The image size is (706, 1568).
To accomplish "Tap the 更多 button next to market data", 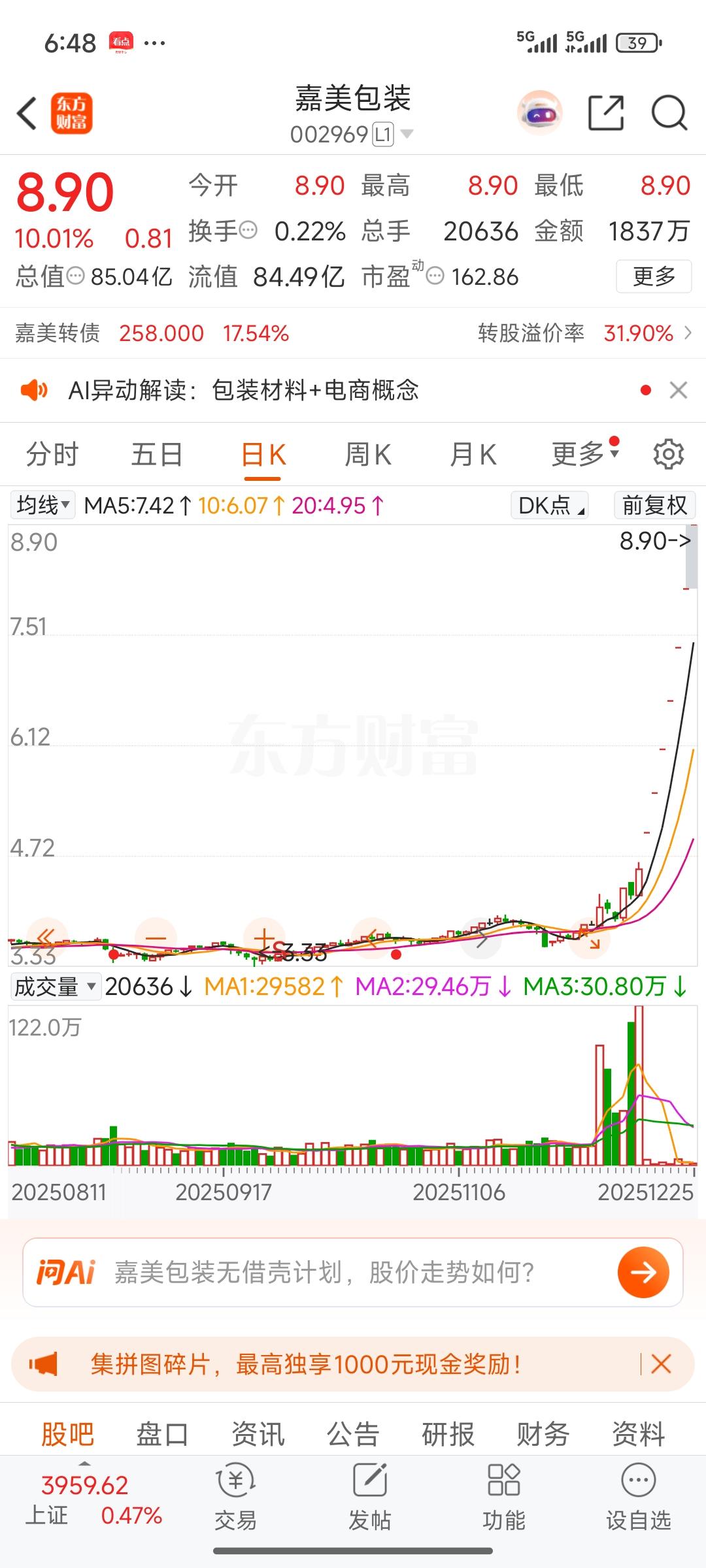I will (x=653, y=276).
